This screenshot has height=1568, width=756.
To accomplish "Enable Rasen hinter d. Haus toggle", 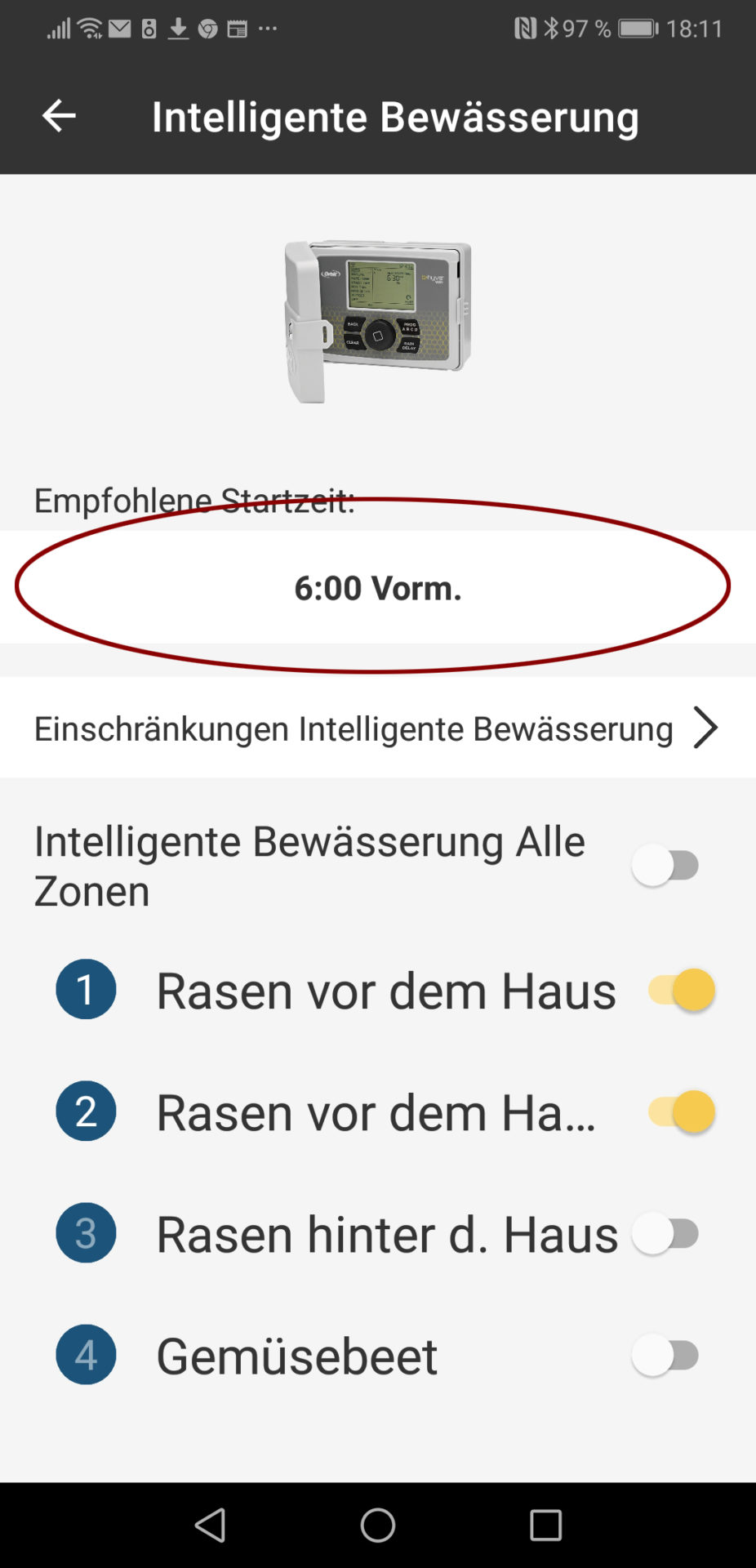I will click(x=666, y=1234).
